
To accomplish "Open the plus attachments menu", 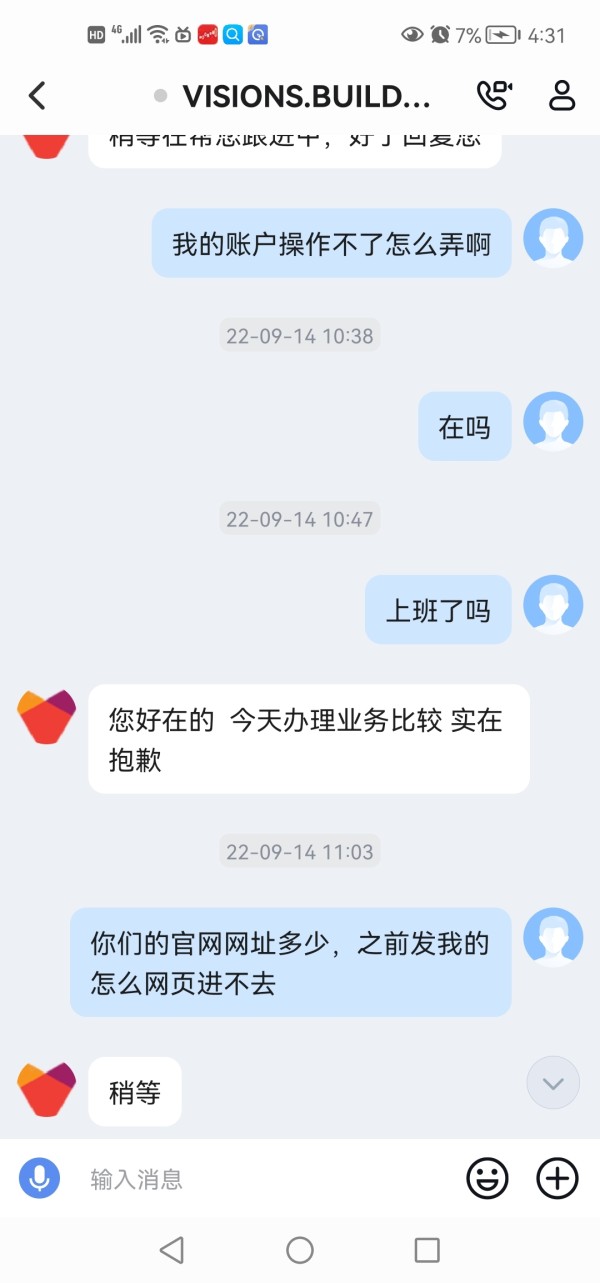I will point(558,1178).
